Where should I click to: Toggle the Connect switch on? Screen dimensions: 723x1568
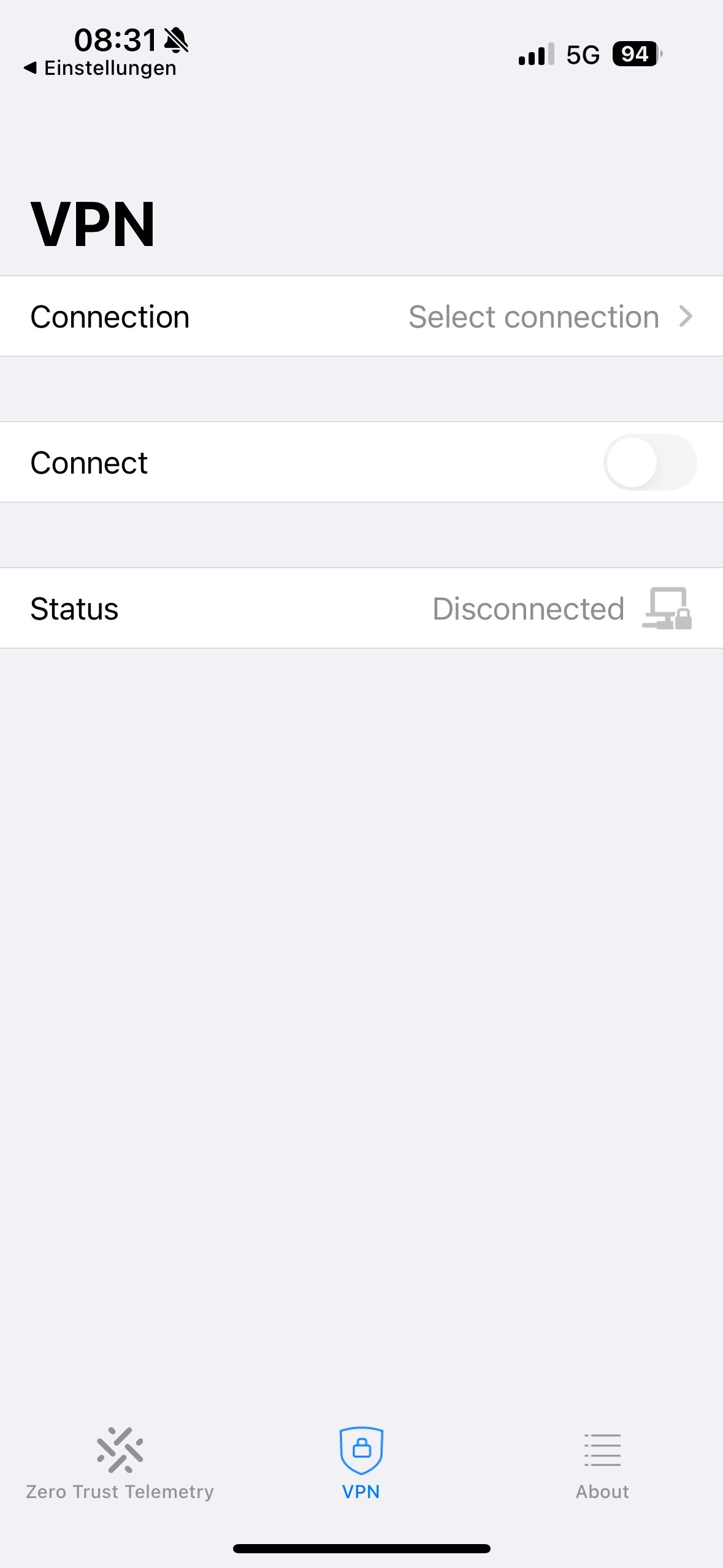click(x=649, y=463)
